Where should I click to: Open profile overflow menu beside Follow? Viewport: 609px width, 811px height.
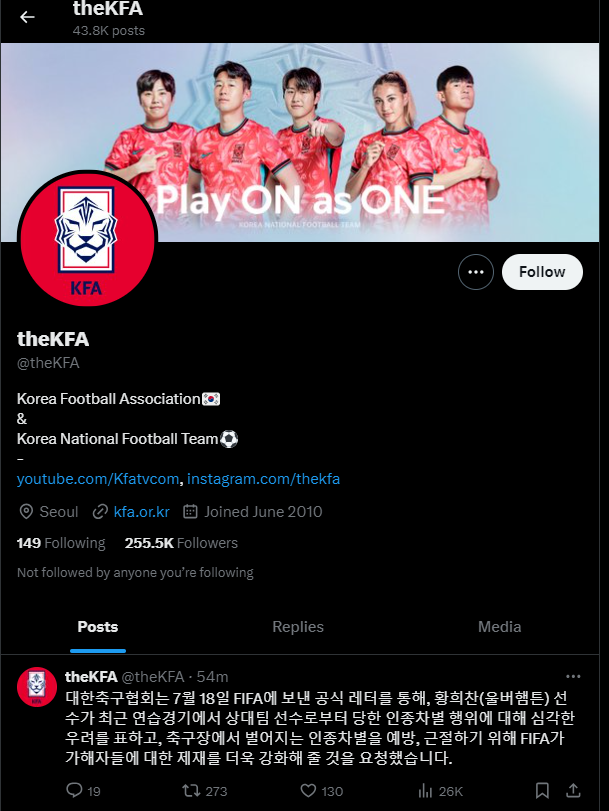(476, 272)
